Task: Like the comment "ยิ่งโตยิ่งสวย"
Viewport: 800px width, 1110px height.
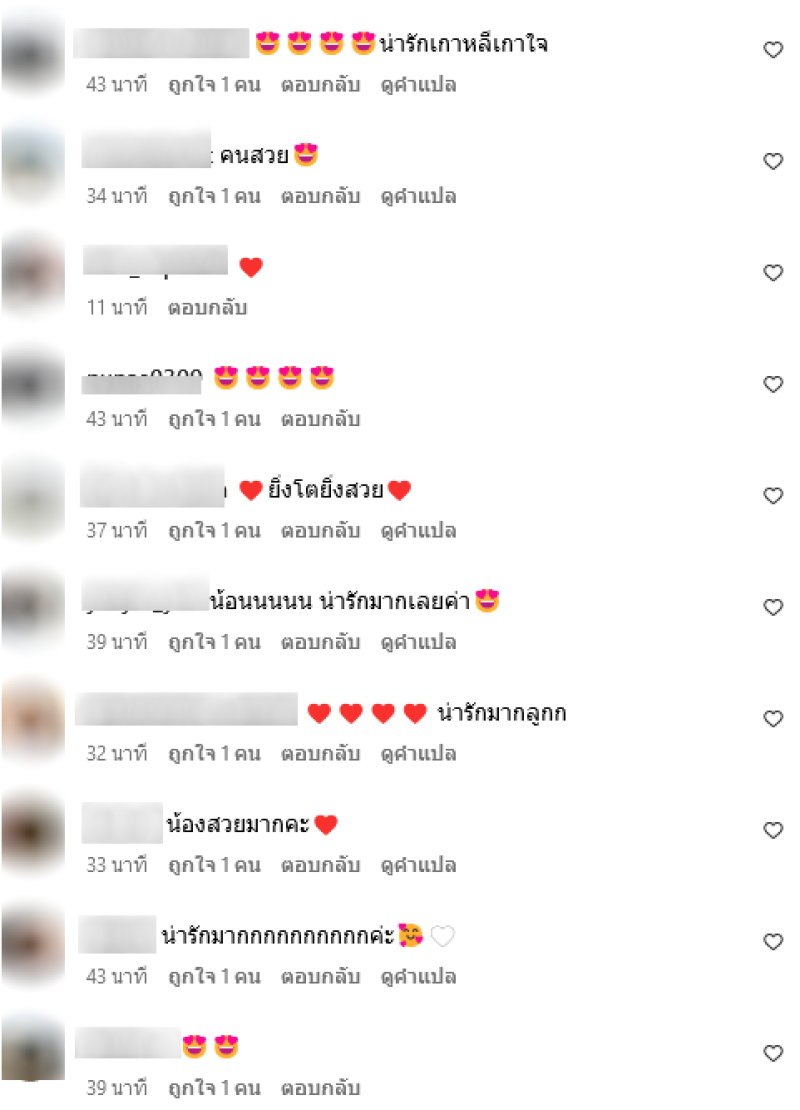Action: pyautogui.click(x=773, y=496)
